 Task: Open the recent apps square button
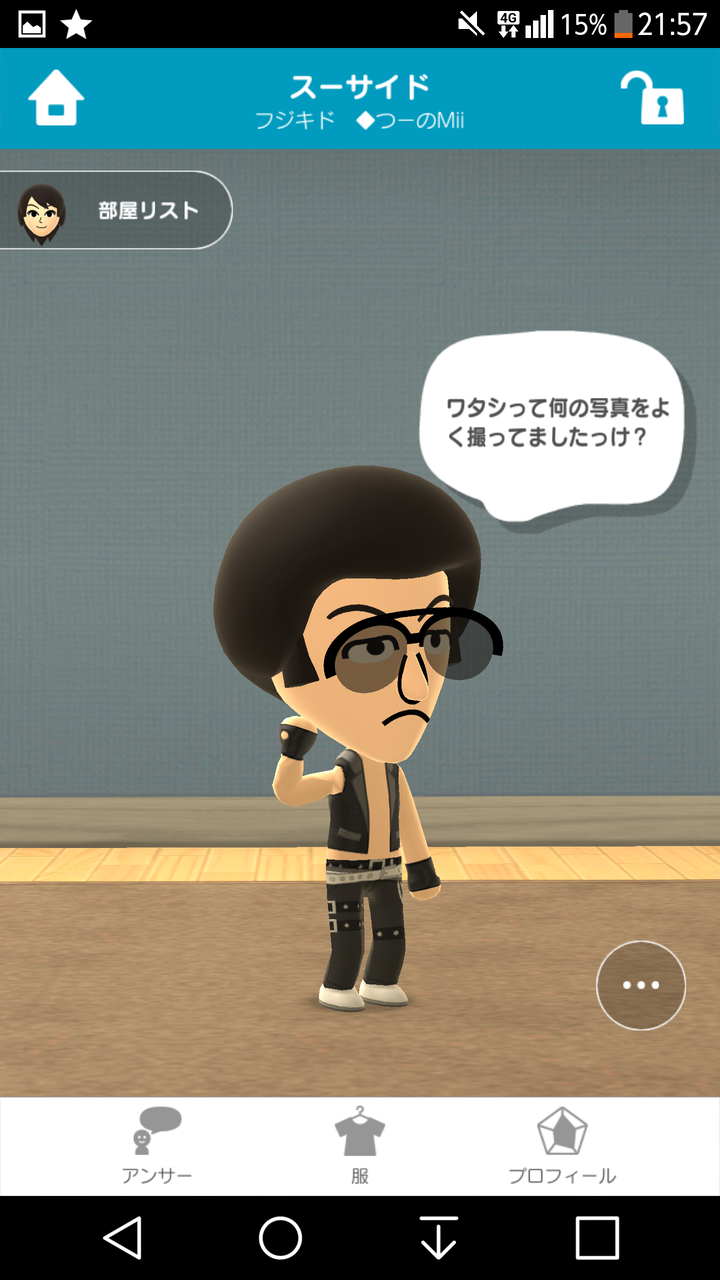[x=597, y=1239]
